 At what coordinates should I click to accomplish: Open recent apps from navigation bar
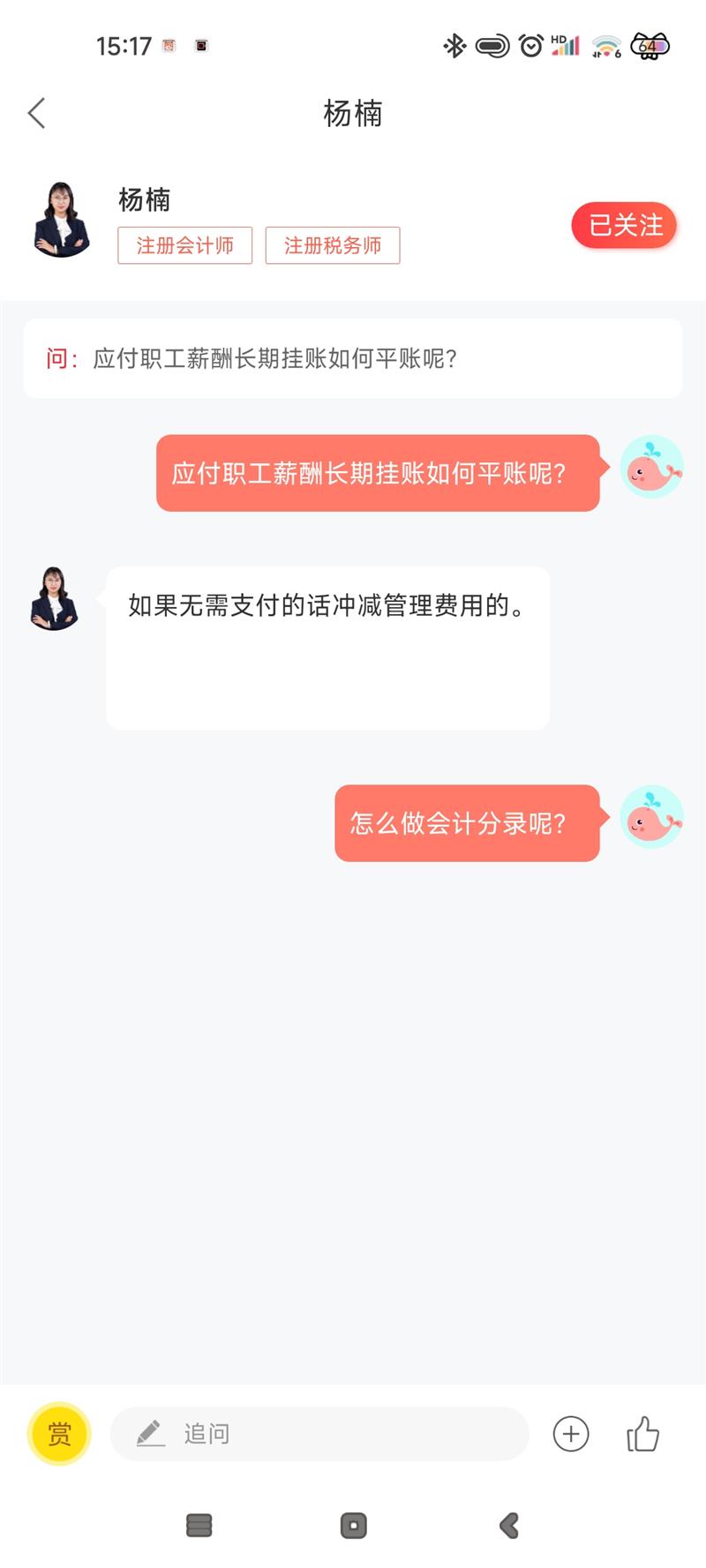[199, 1526]
